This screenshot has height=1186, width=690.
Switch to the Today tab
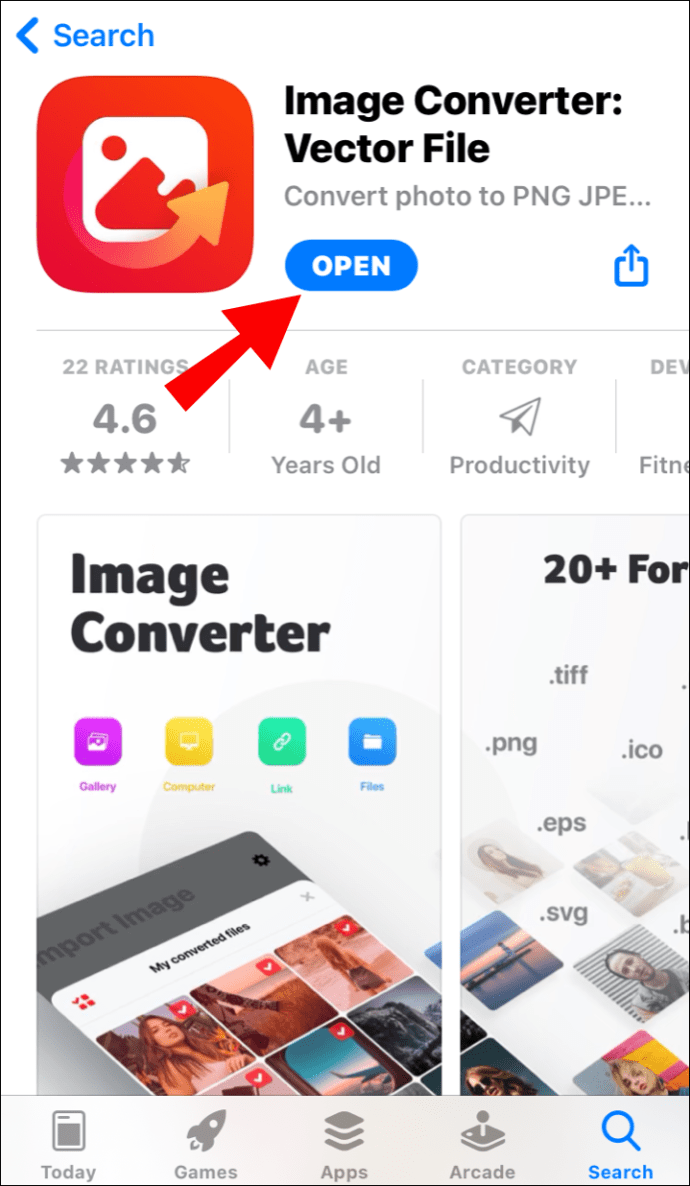[68, 1144]
